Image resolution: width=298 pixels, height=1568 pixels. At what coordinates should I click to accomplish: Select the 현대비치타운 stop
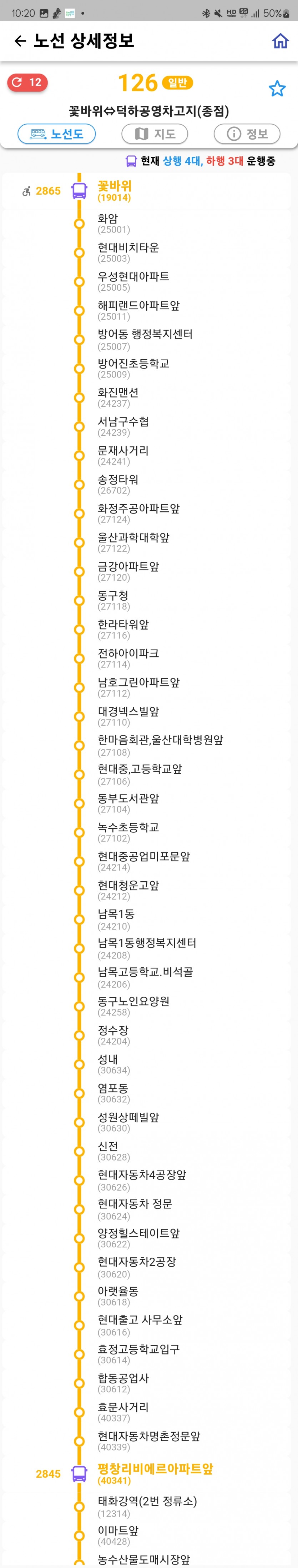point(128,252)
